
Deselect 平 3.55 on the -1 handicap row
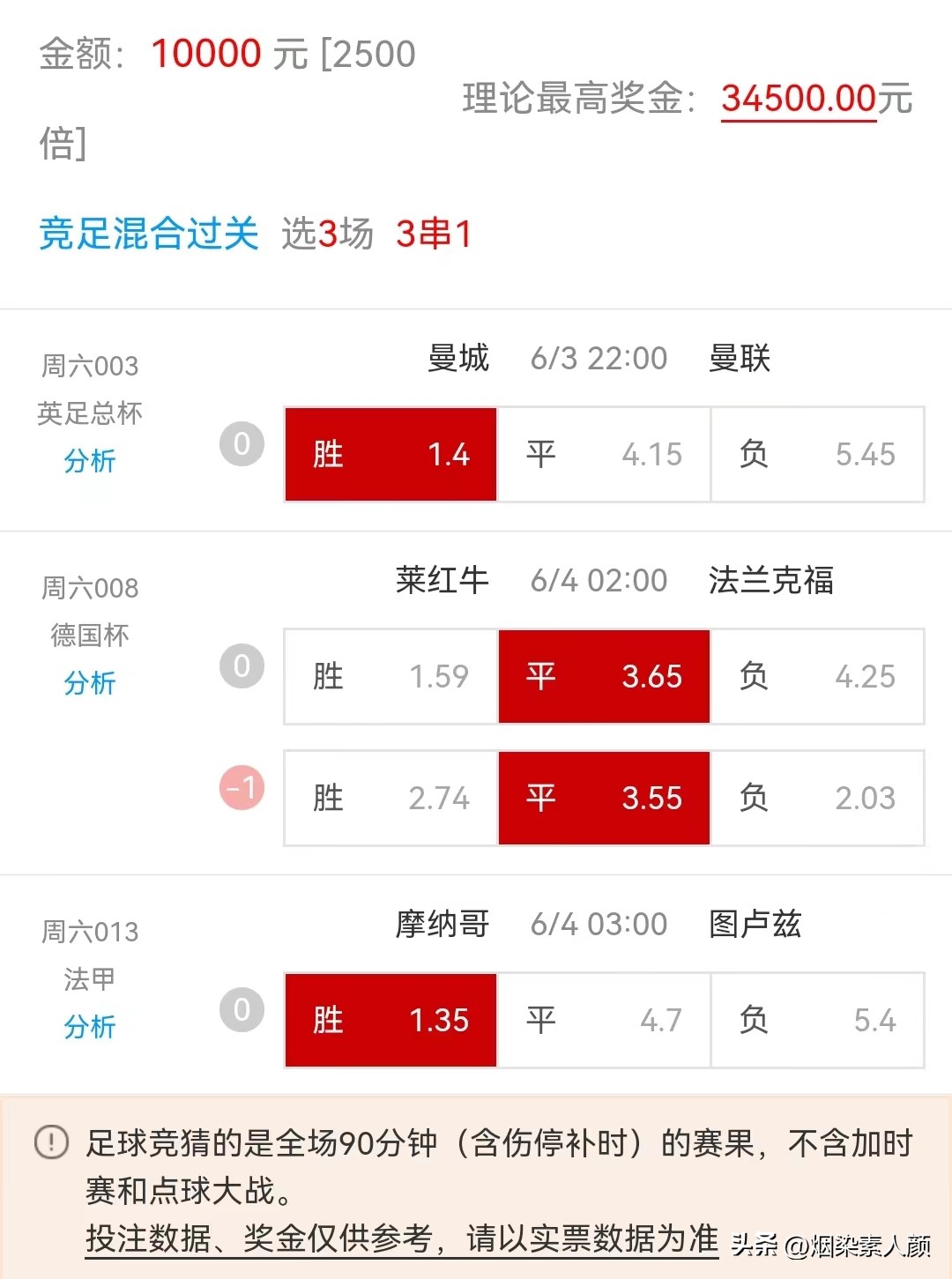pyautogui.click(x=604, y=798)
